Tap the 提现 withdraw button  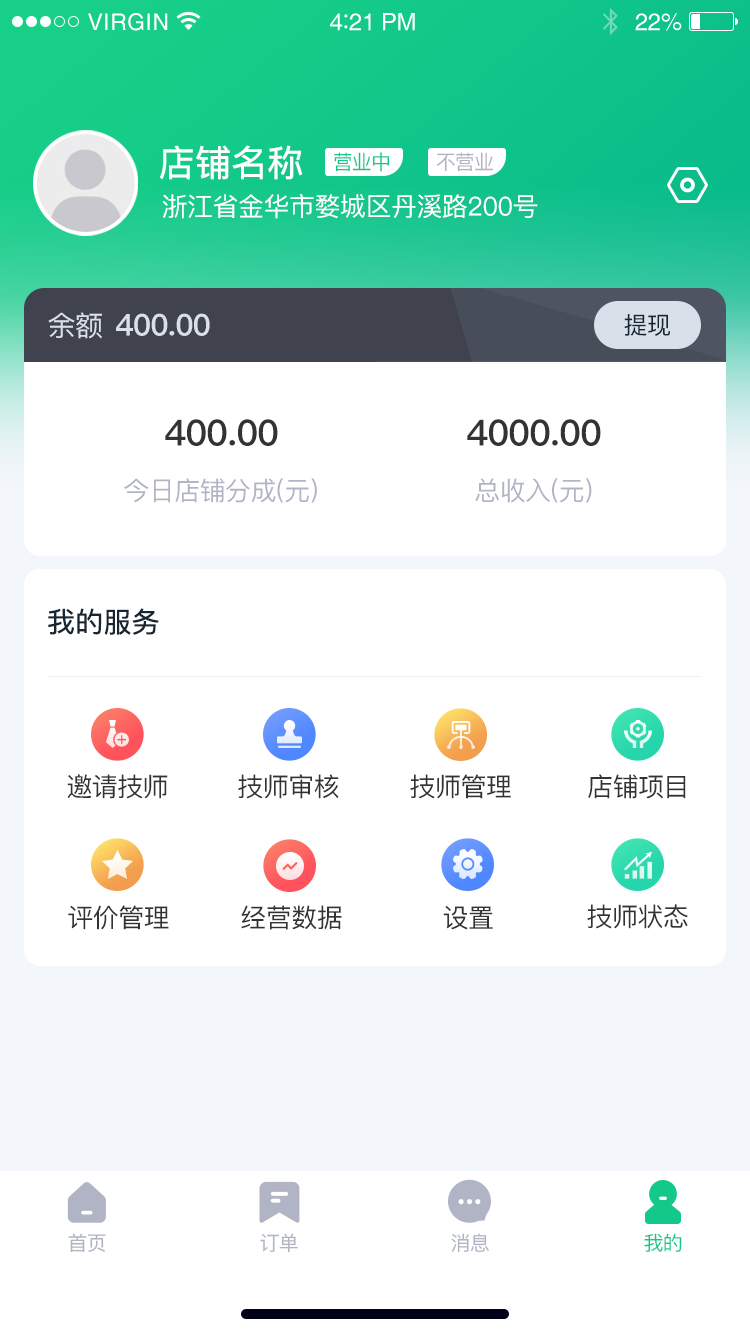click(647, 325)
